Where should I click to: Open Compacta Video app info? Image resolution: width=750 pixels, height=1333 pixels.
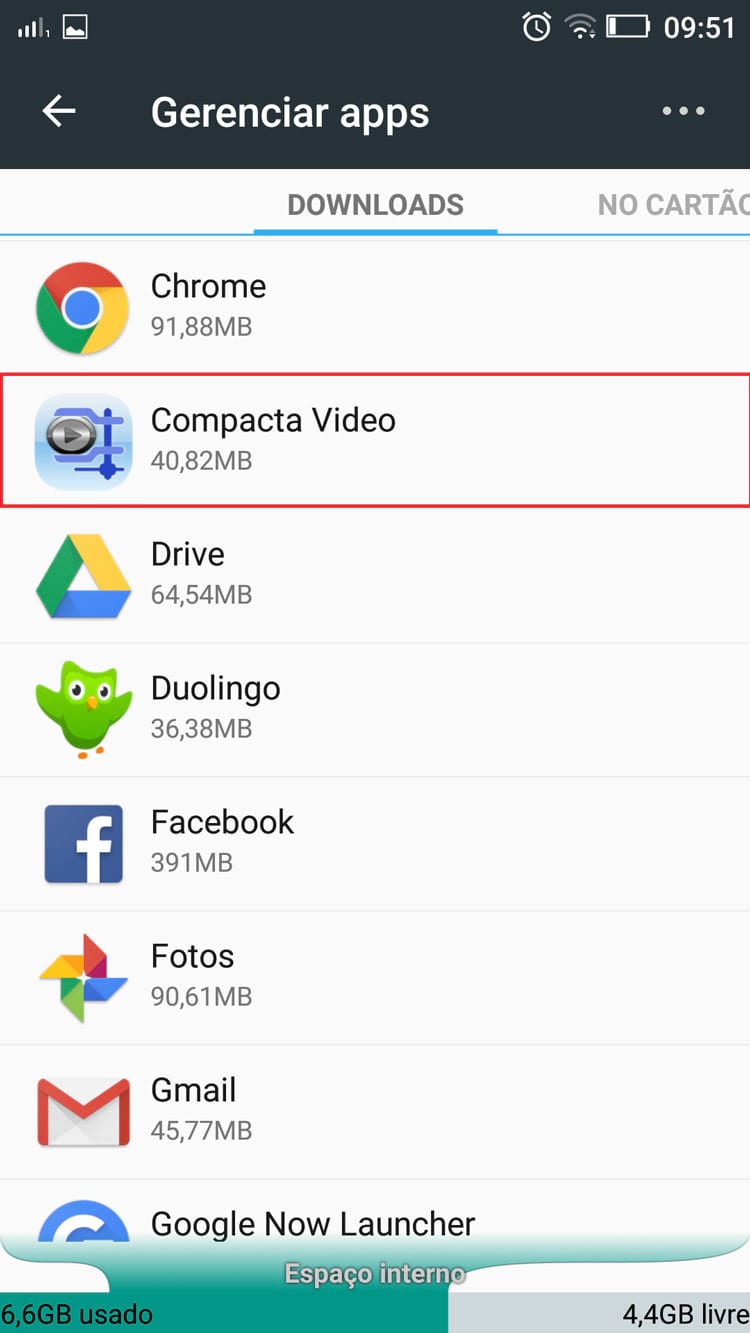[x=375, y=440]
